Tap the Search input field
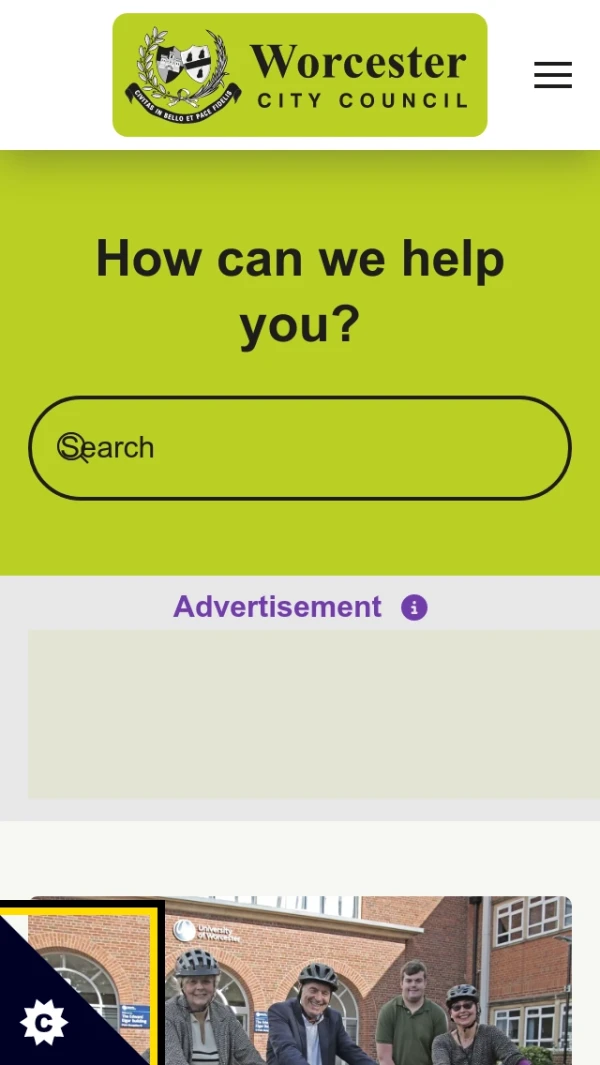The width and height of the screenshot is (600, 1065). [300, 448]
